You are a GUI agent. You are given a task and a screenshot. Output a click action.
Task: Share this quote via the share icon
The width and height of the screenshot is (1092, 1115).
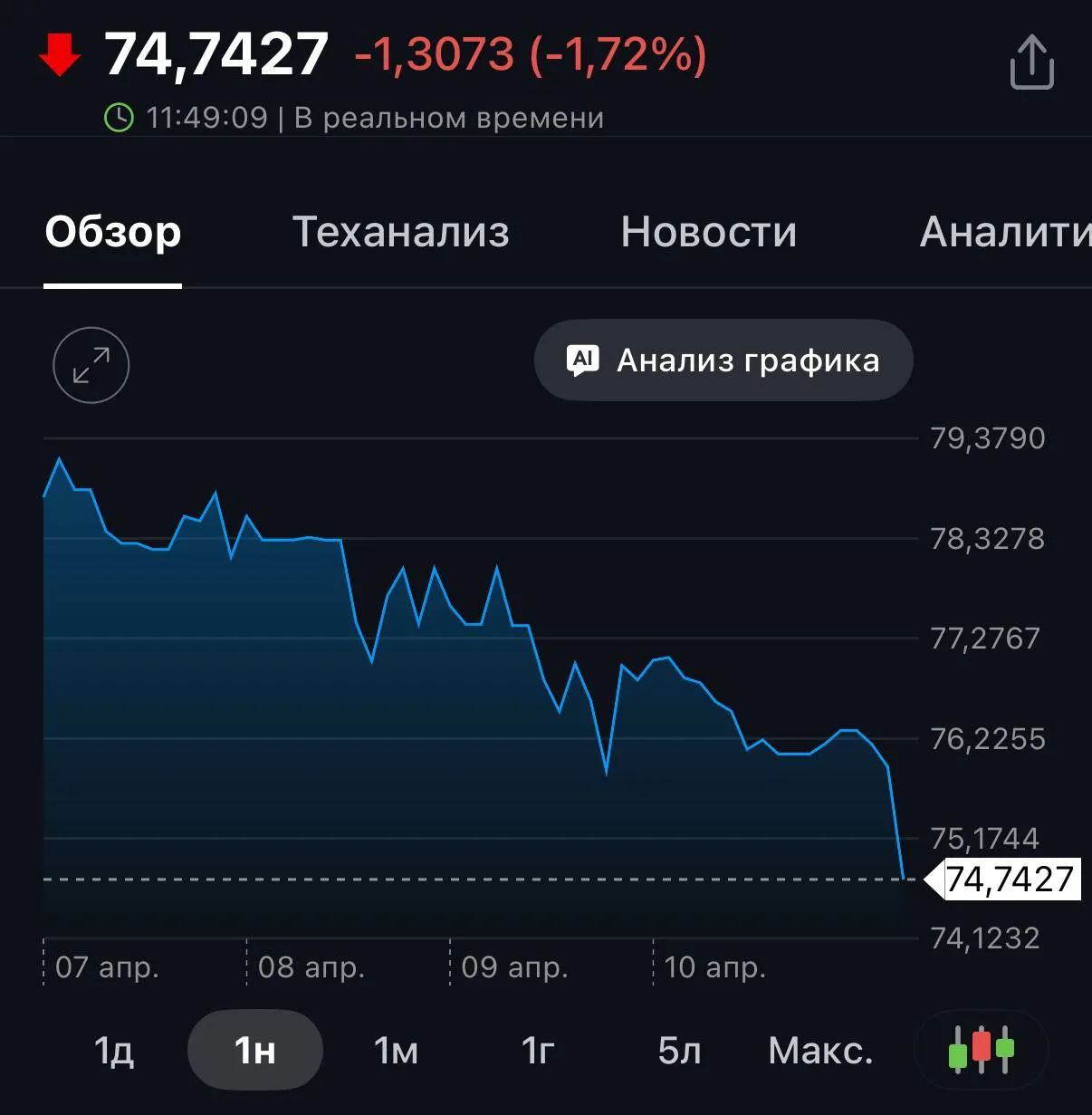coord(1031,62)
